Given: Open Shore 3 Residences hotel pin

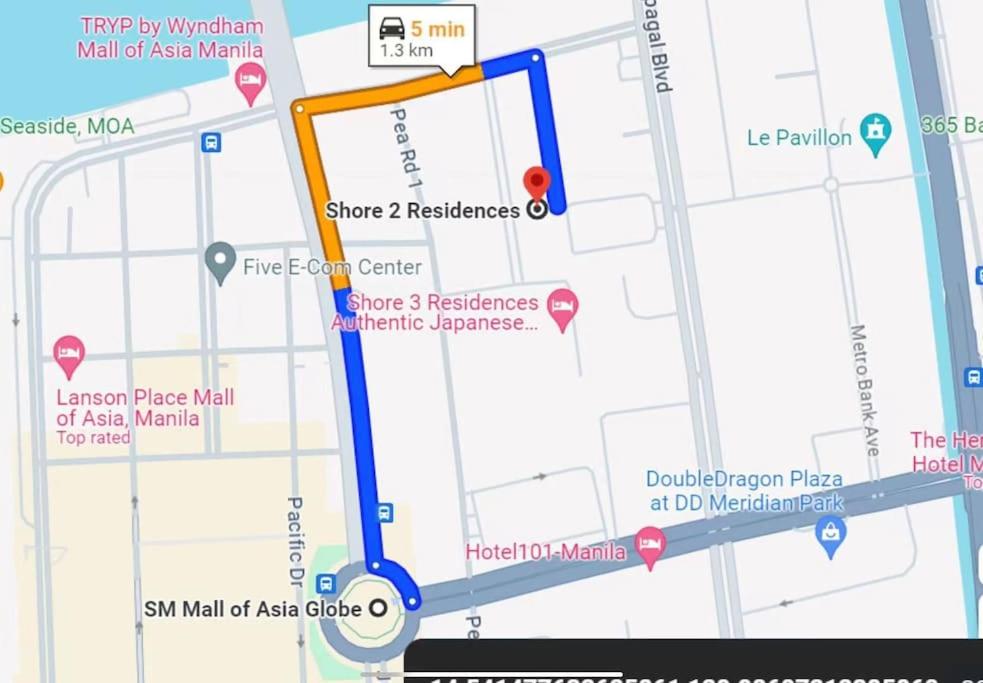Looking at the screenshot, I should (563, 311).
